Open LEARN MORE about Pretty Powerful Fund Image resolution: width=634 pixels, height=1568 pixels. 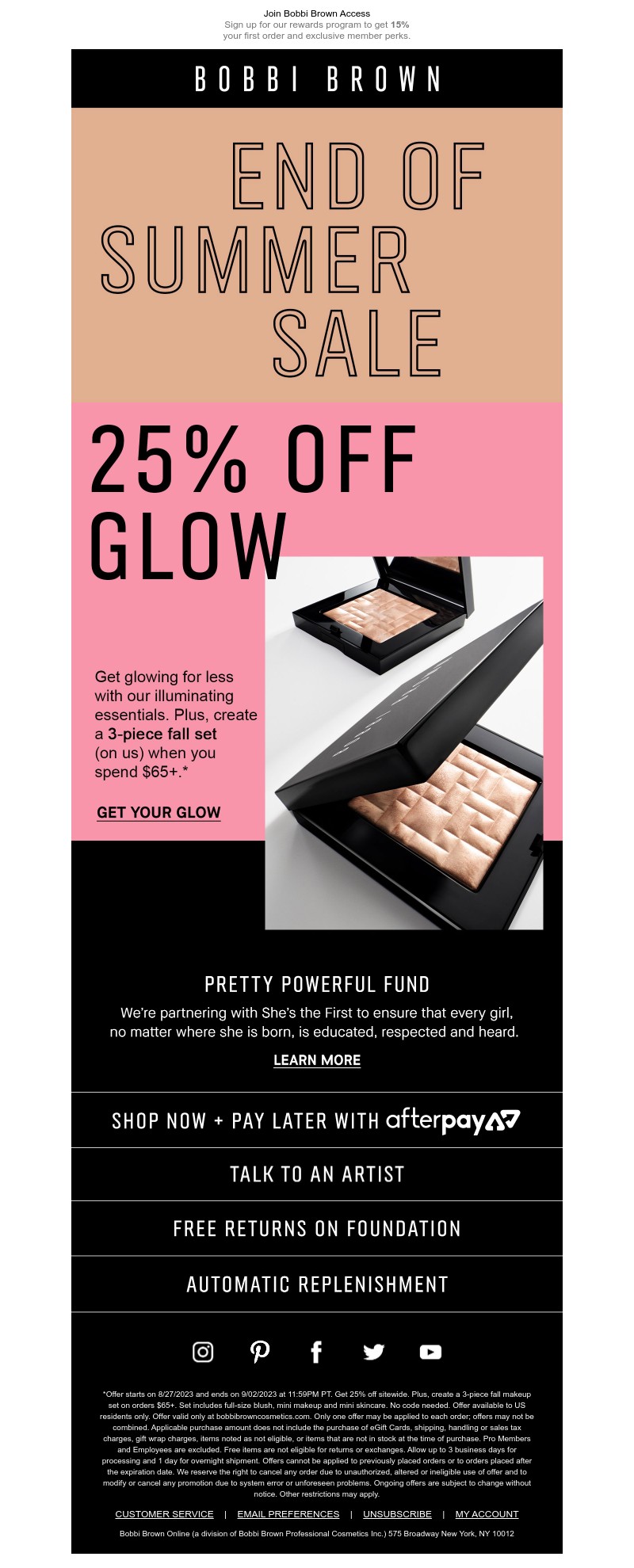click(x=317, y=1060)
